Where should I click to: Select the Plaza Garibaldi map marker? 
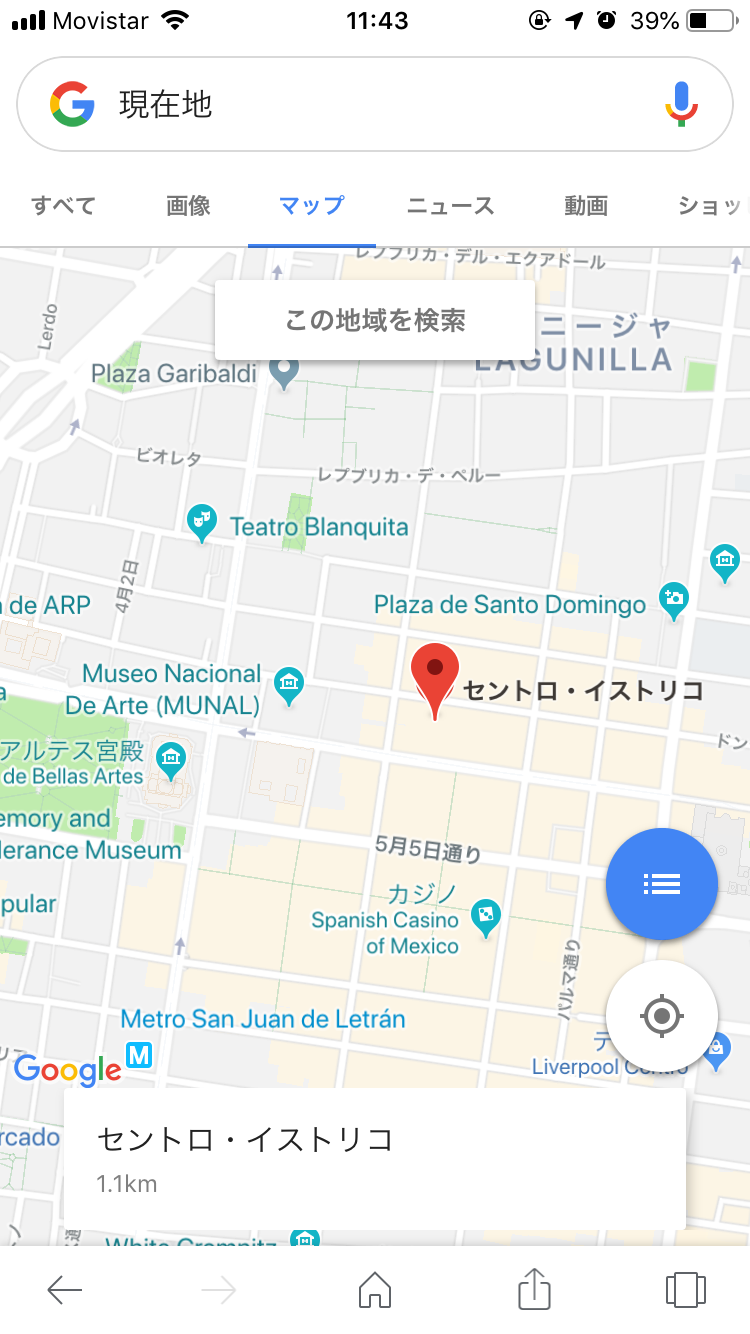(285, 373)
